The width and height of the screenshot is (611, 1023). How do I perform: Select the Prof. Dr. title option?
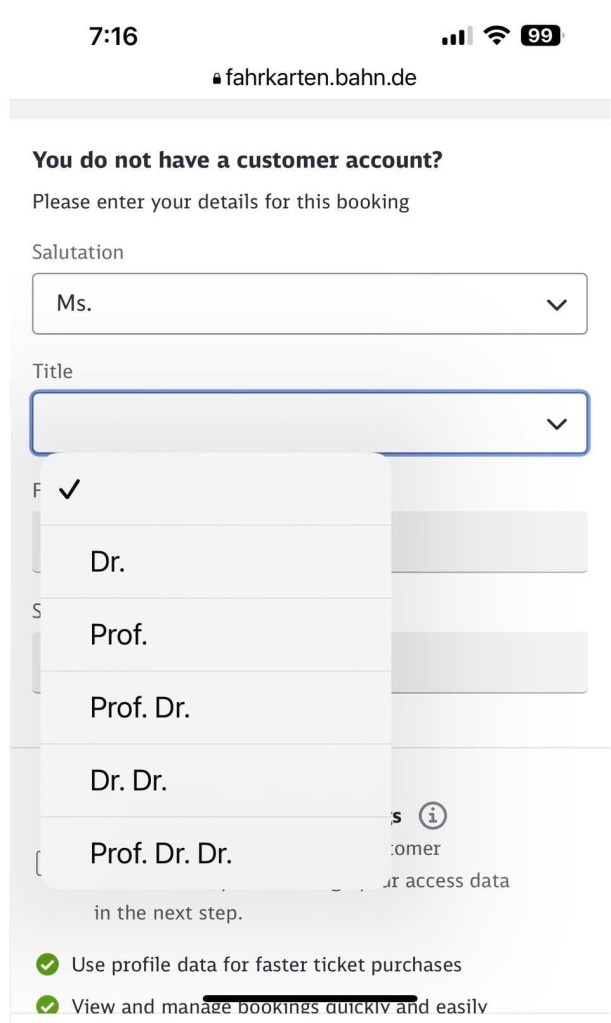[x=215, y=708]
